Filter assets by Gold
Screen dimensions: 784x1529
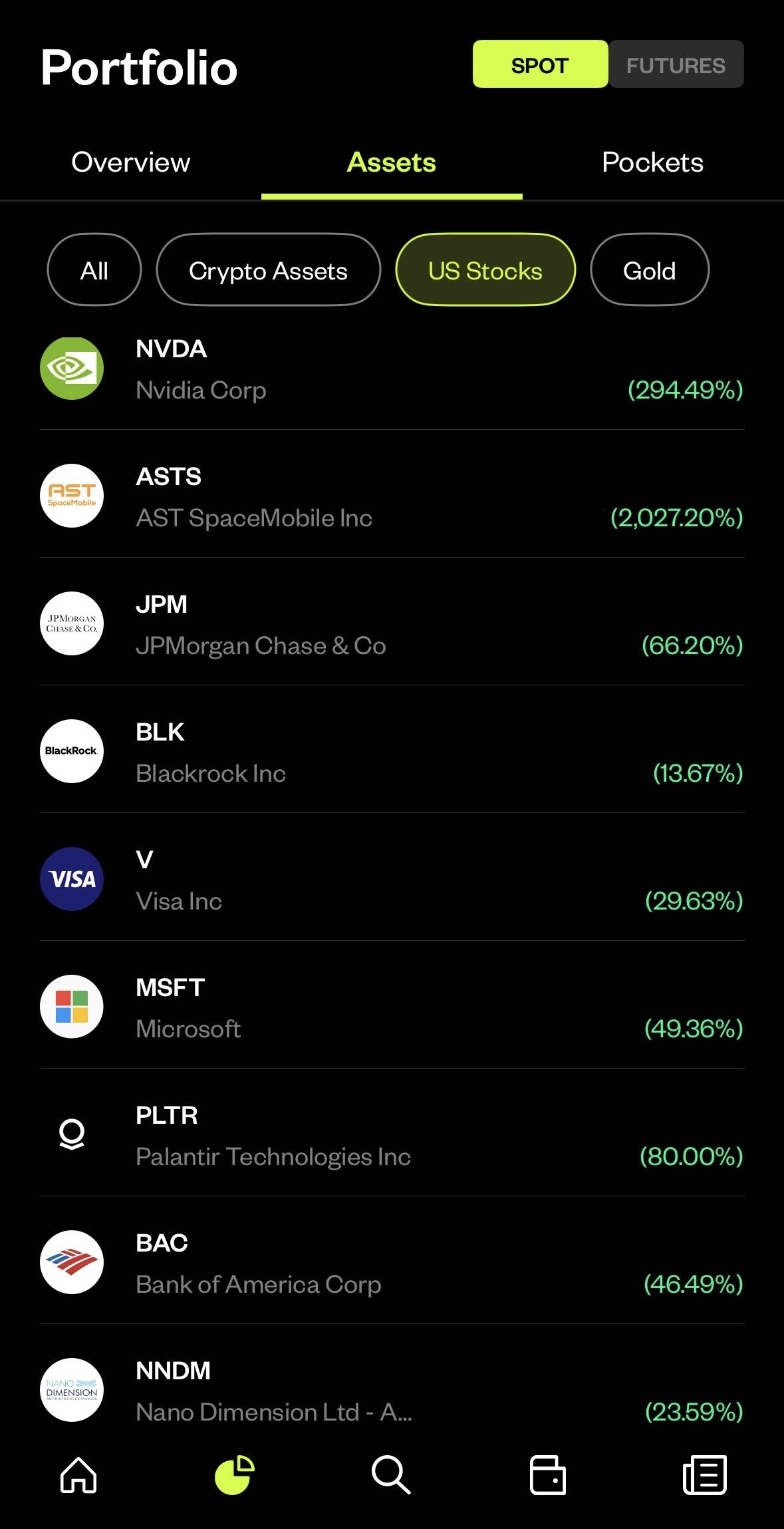point(649,270)
